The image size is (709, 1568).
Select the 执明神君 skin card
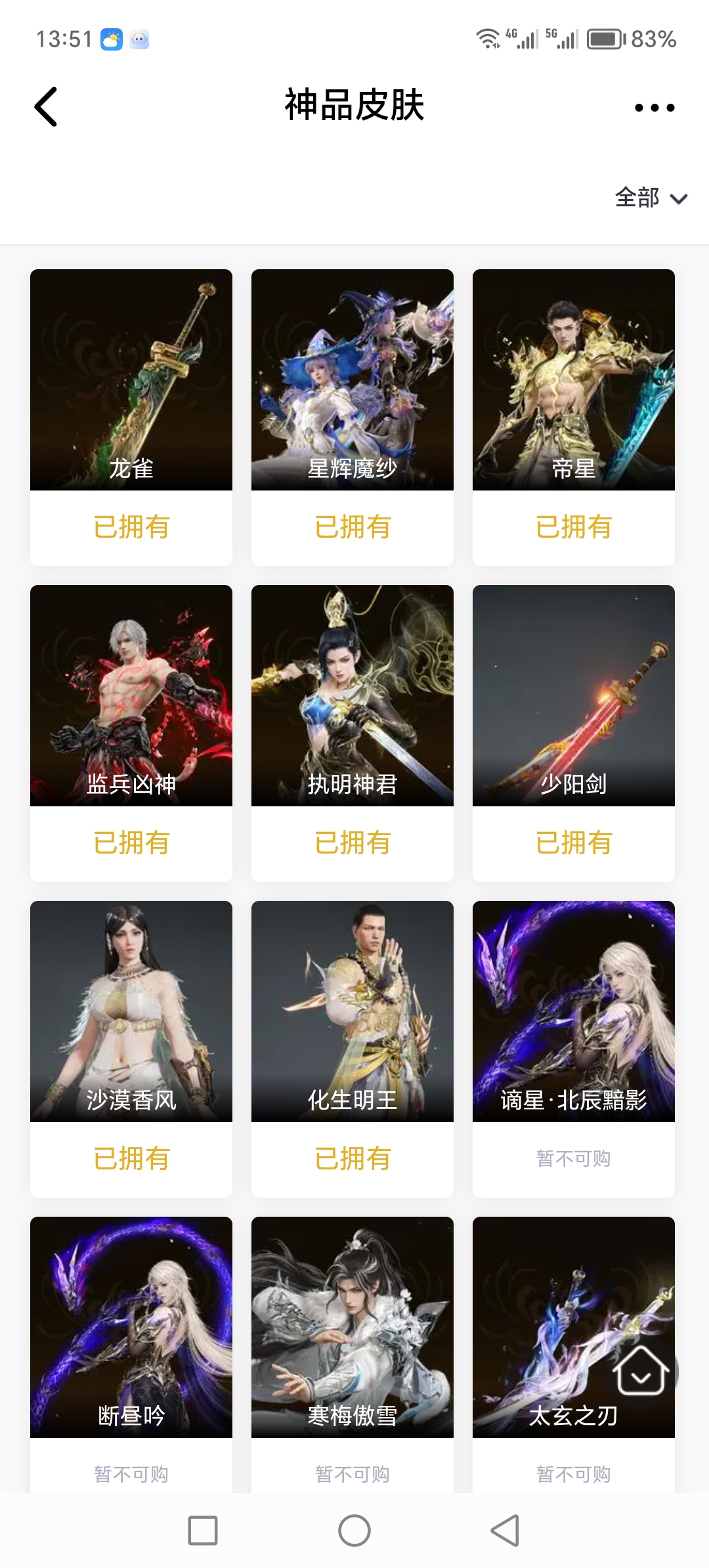(353, 695)
